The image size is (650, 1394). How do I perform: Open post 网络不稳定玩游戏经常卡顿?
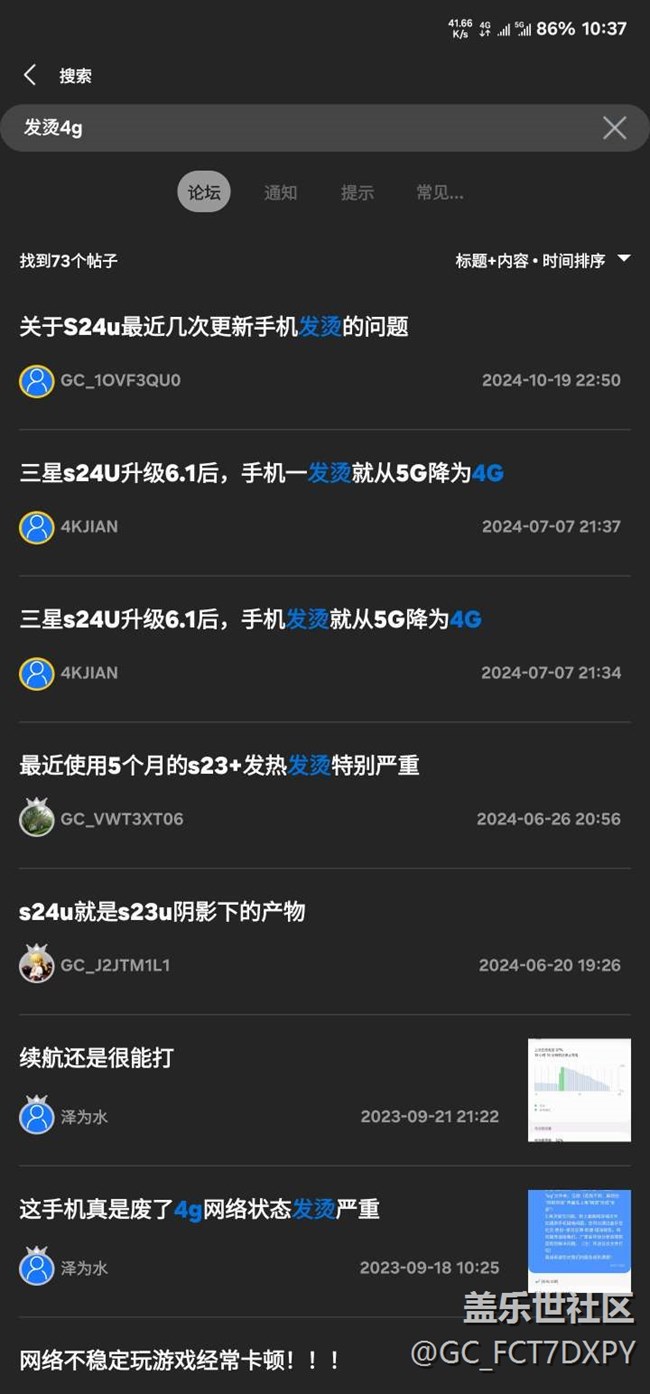181,1360
